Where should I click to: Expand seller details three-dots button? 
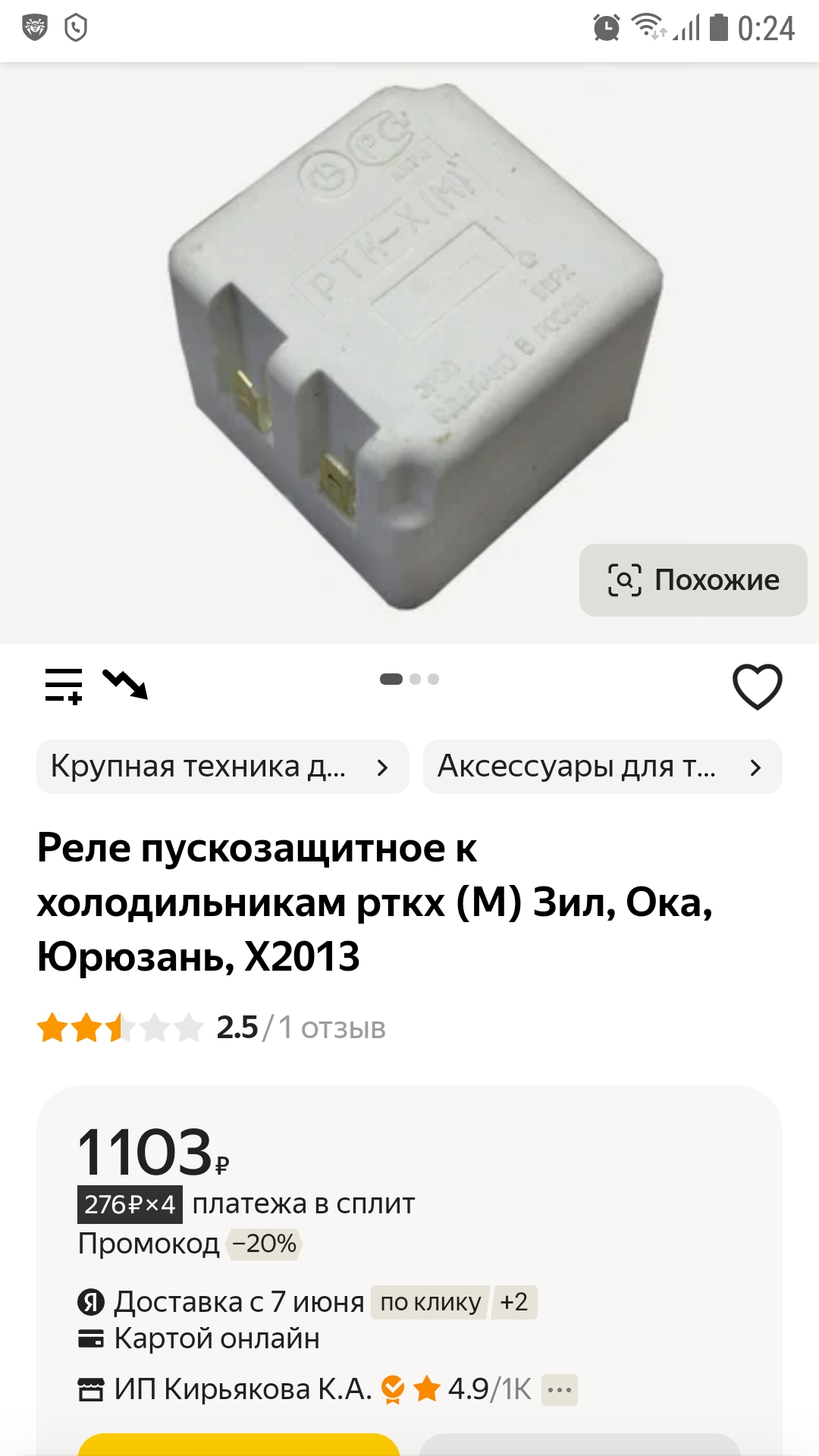pyautogui.click(x=560, y=1390)
